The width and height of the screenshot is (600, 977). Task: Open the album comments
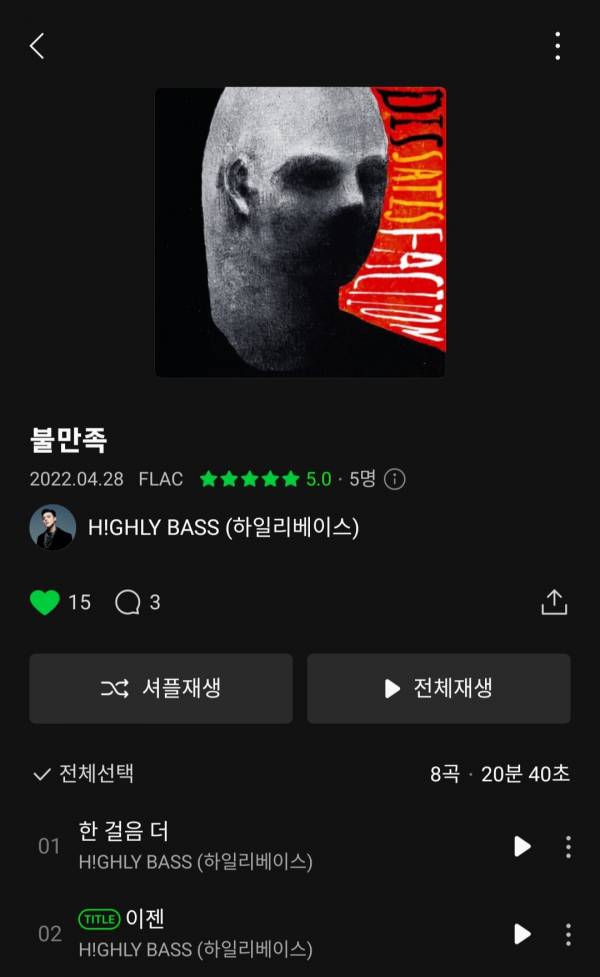click(x=128, y=602)
